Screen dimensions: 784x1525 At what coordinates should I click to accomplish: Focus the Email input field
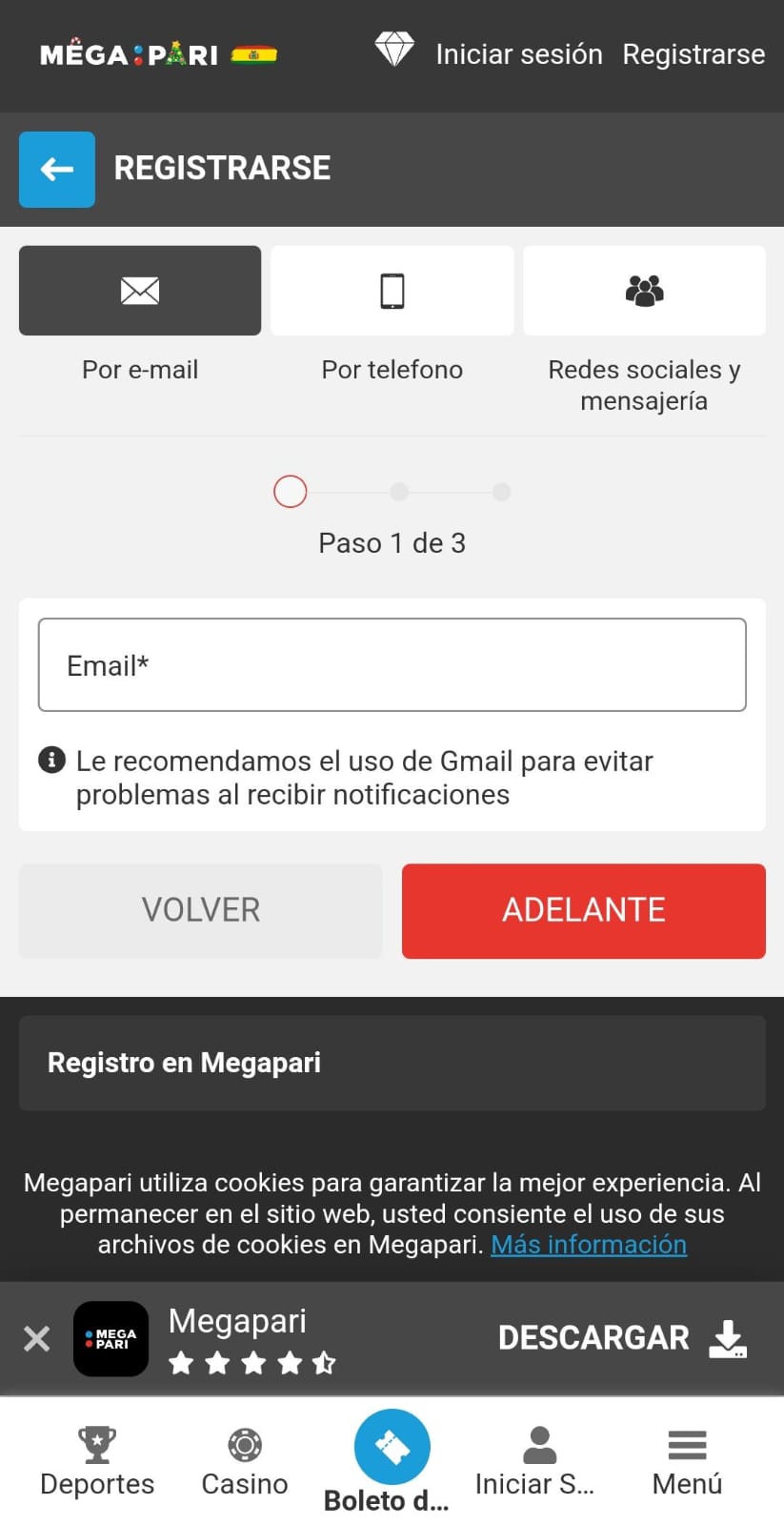[x=392, y=665]
